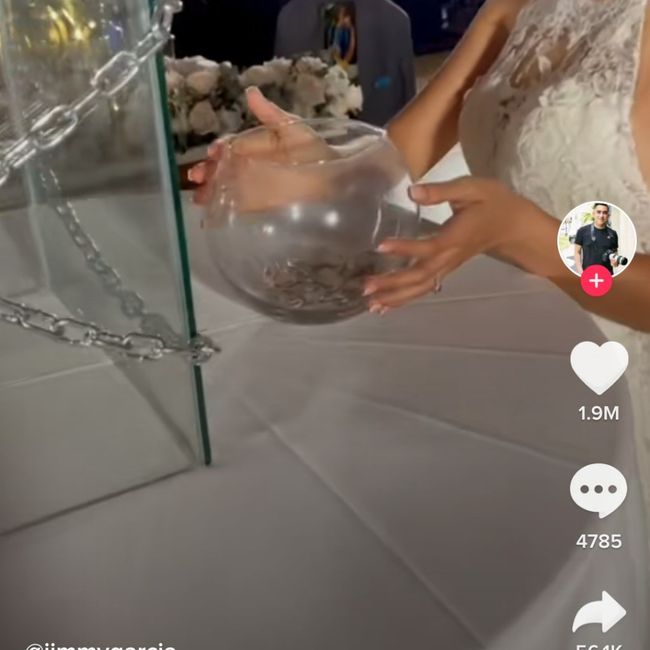Viewport: 650px width, 650px height.
Task: Open the creator's profile picture
Action: pyautogui.click(x=597, y=237)
